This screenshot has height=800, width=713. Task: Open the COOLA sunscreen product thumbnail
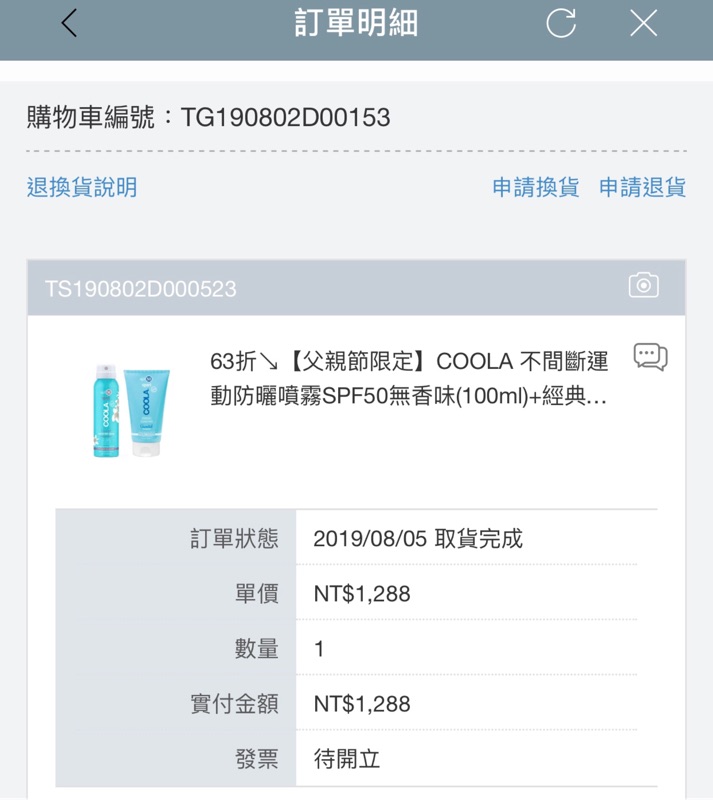click(x=131, y=411)
